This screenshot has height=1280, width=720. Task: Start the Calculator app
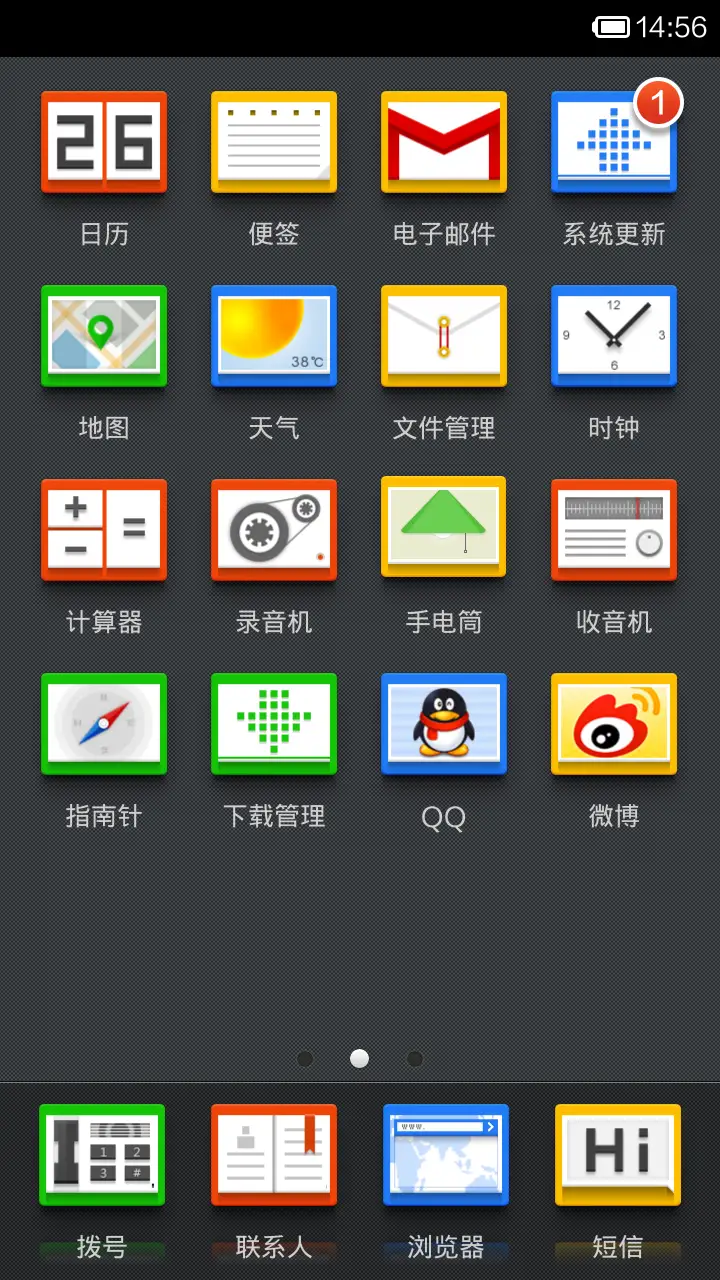[104, 531]
